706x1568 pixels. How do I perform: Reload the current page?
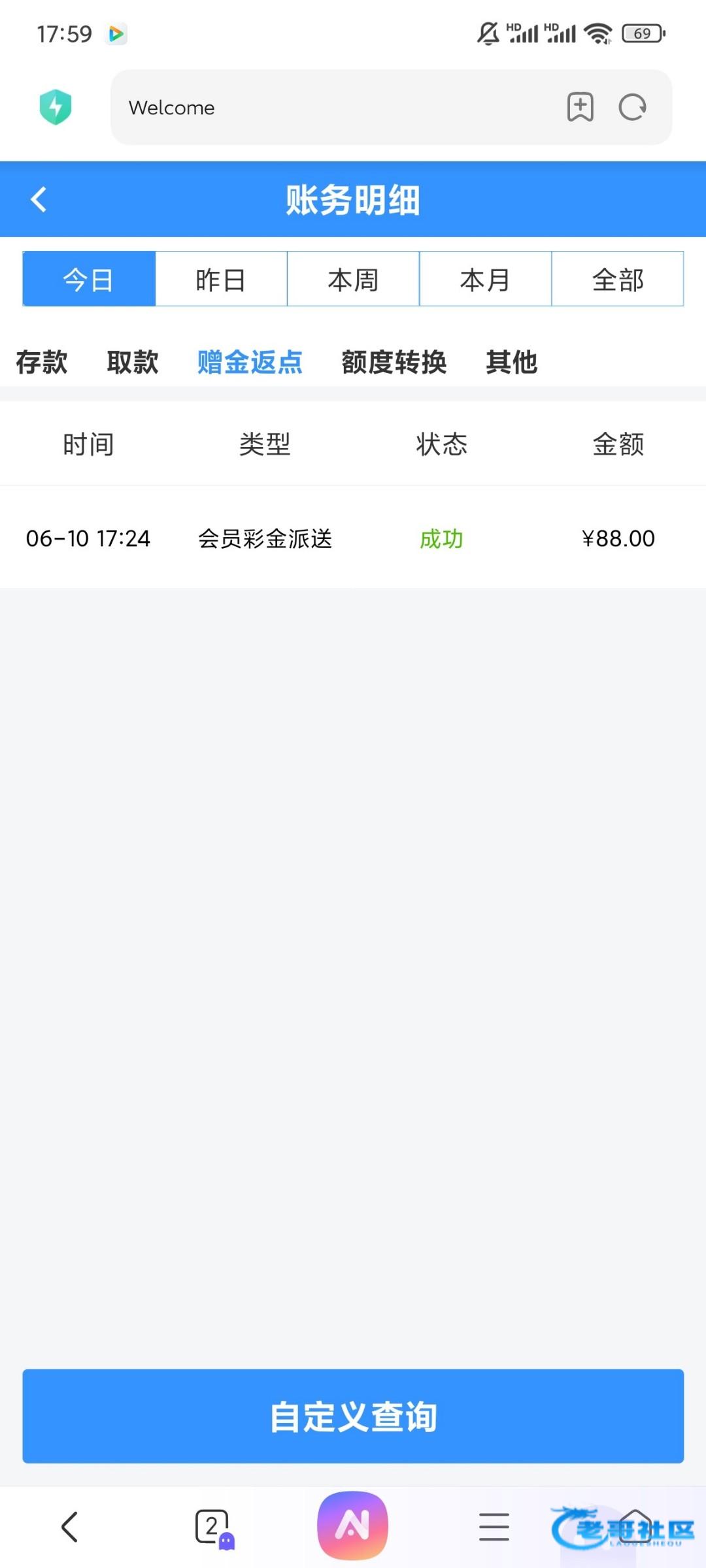tap(632, 108)
